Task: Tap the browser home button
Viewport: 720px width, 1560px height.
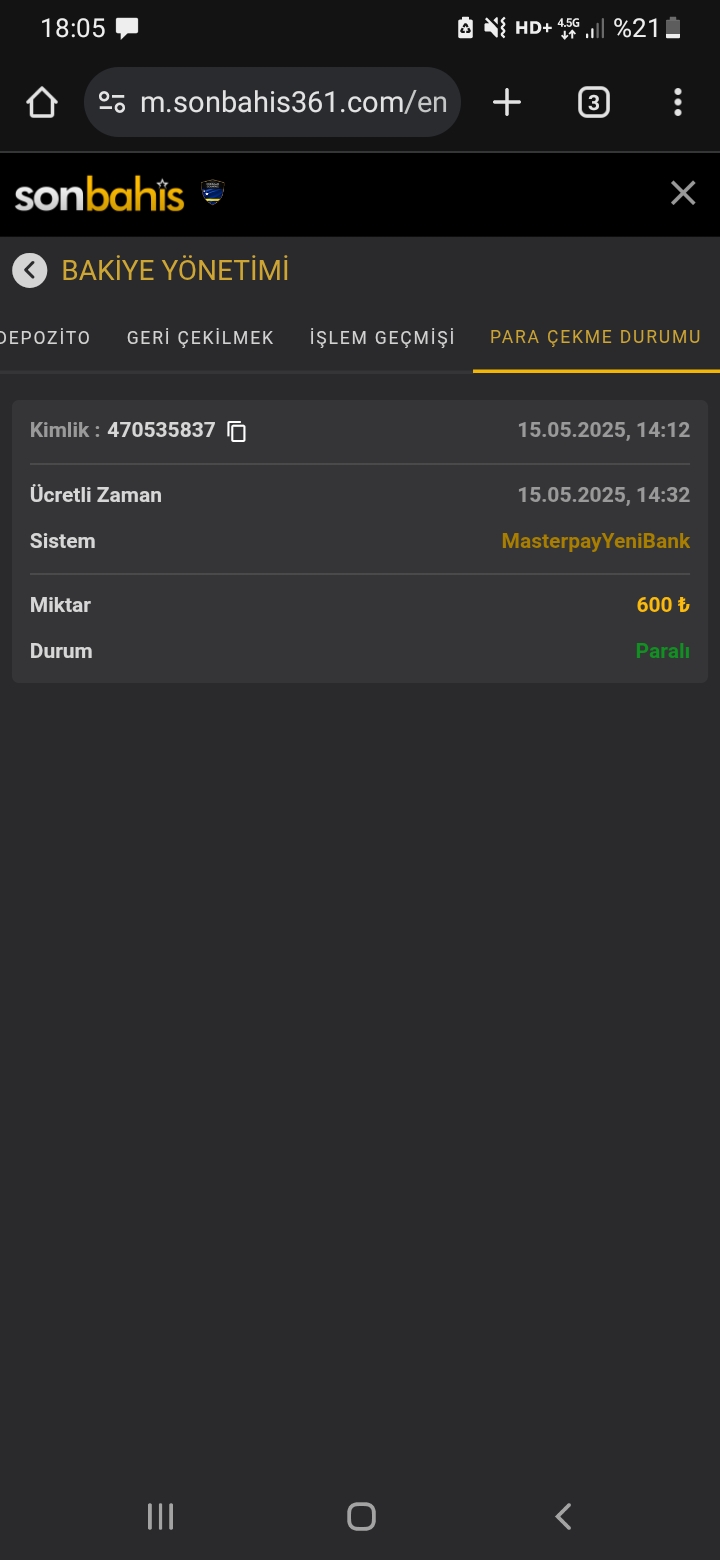Action: [x=42, y=102]
